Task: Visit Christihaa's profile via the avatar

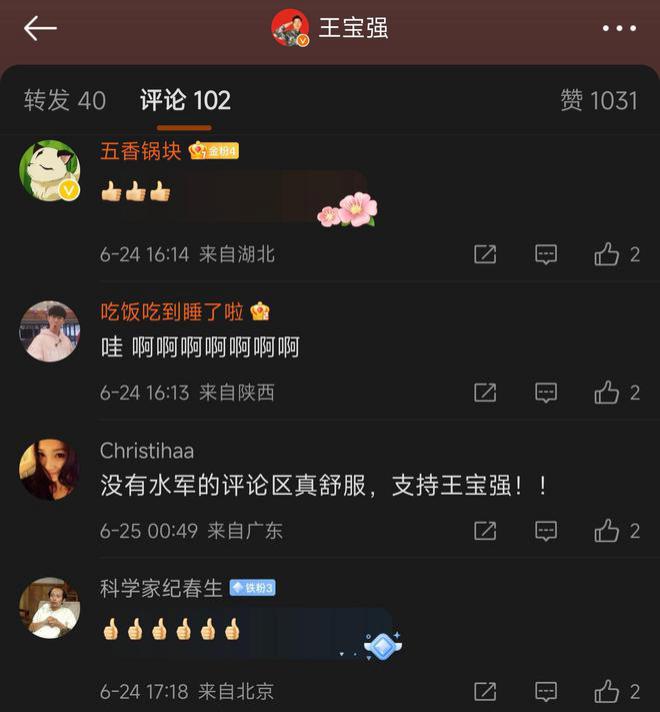Action: pyautogui.click(x=49, y=469)
